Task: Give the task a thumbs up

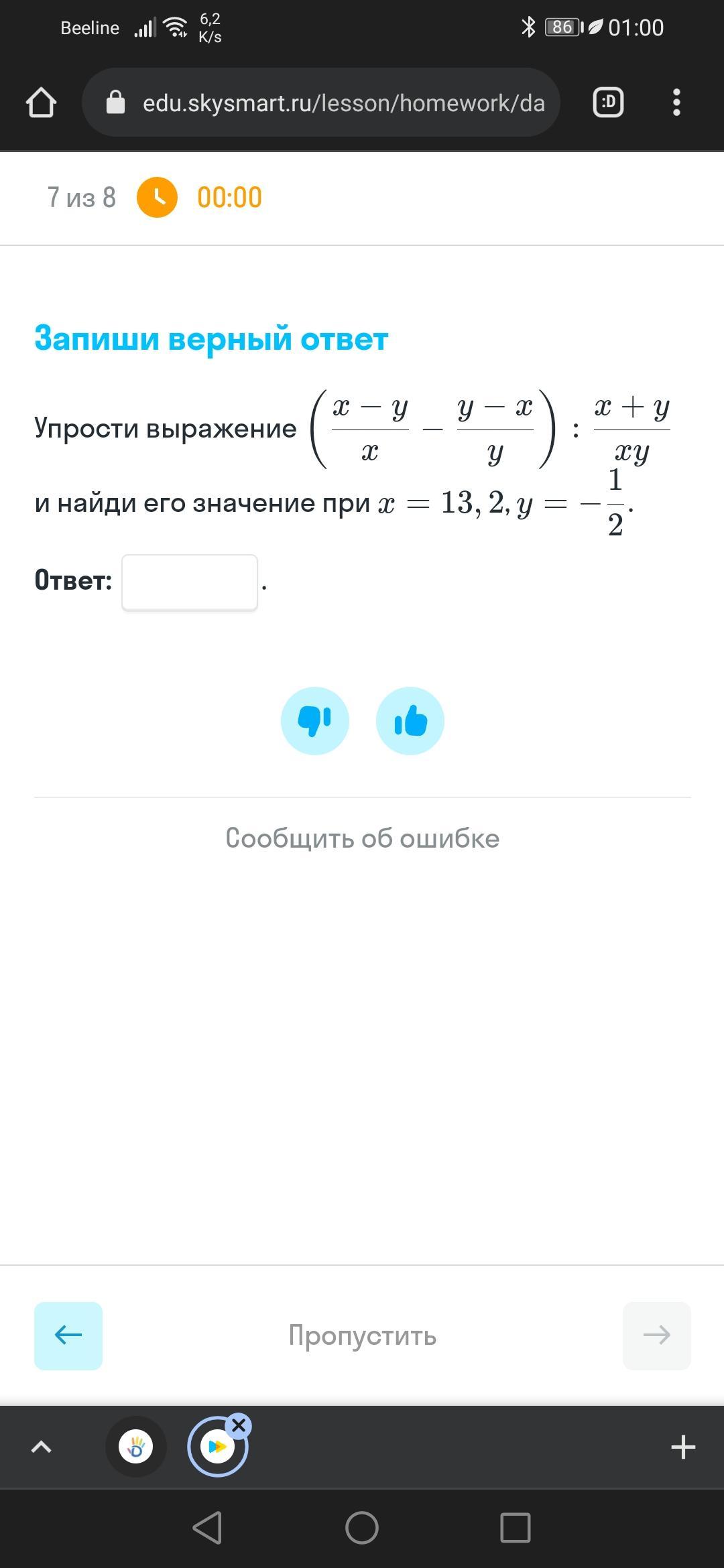Action: [410, 721]
